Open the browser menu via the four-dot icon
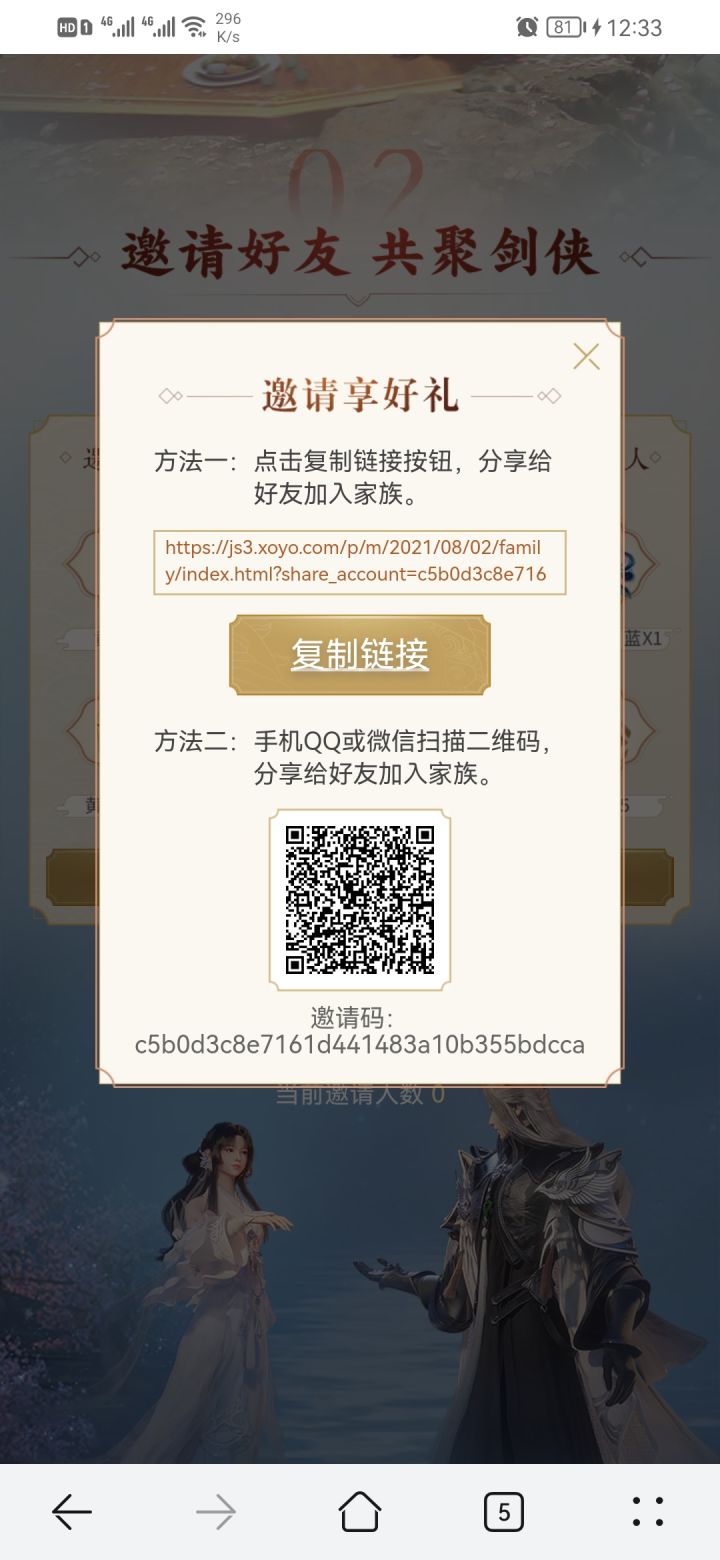 coord(648,1512)
